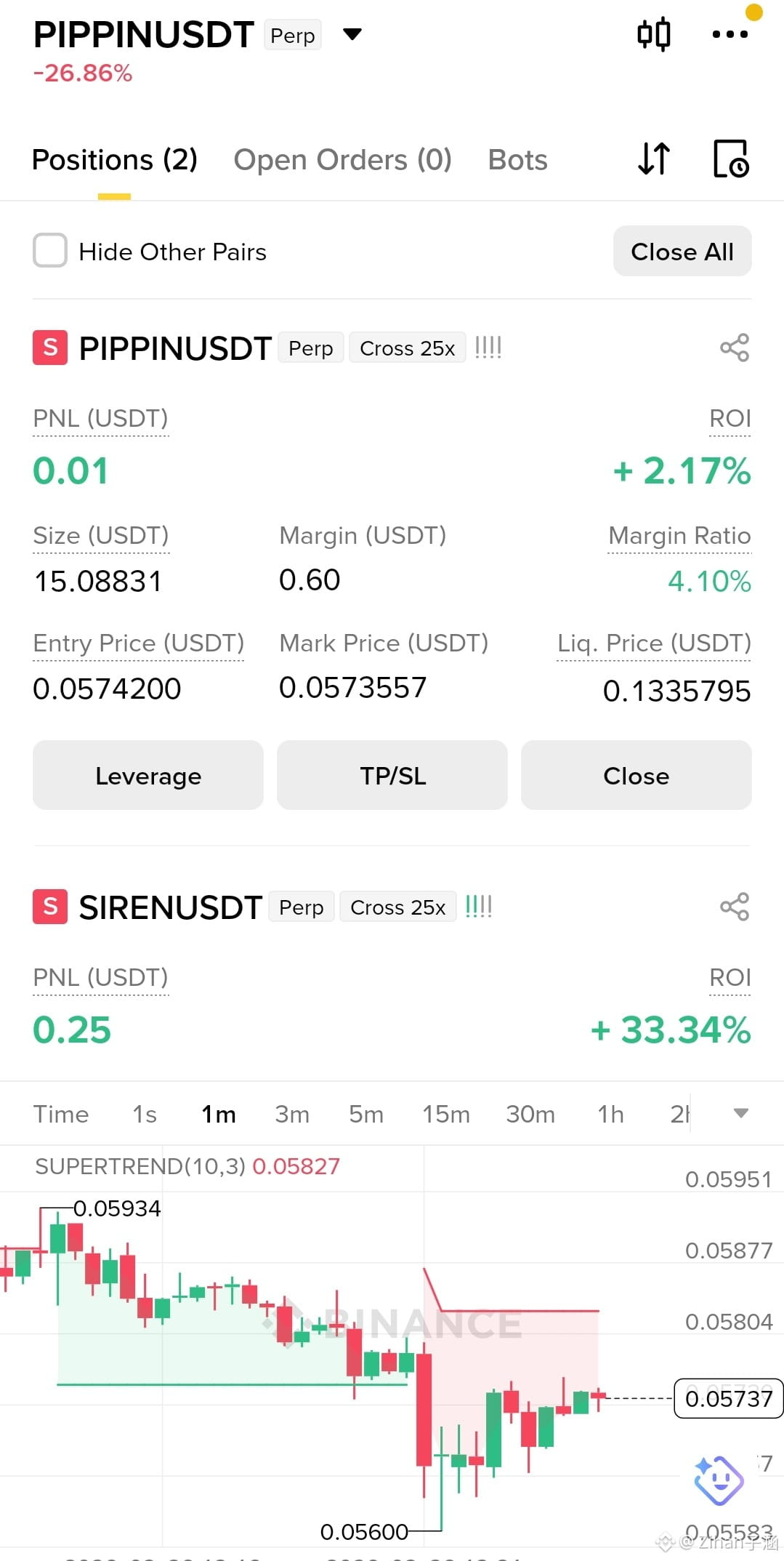Select the 5m chart interval
The image size is (784, 1561).
click(366, 1114)
